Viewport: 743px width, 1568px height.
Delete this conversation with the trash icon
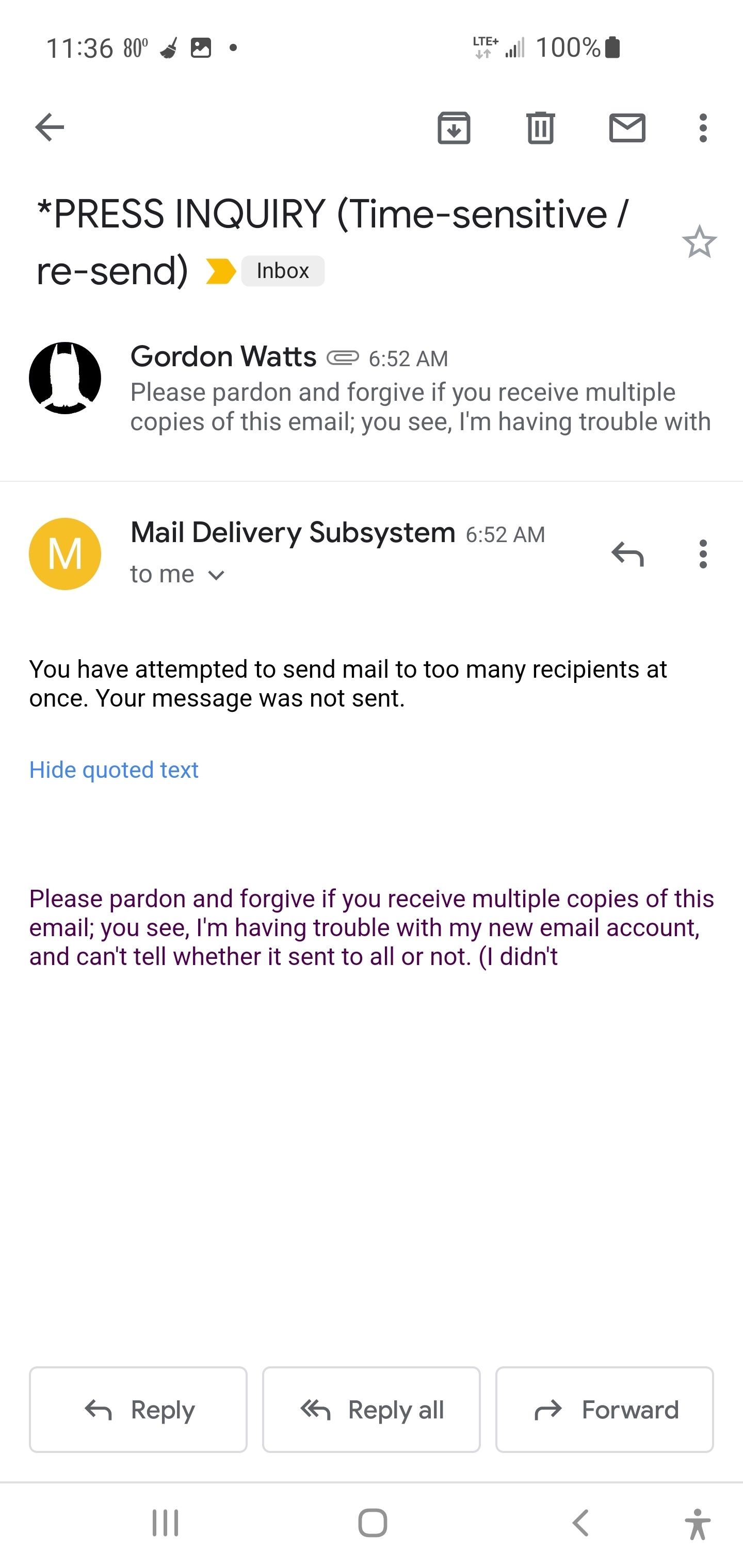(540, 128)
